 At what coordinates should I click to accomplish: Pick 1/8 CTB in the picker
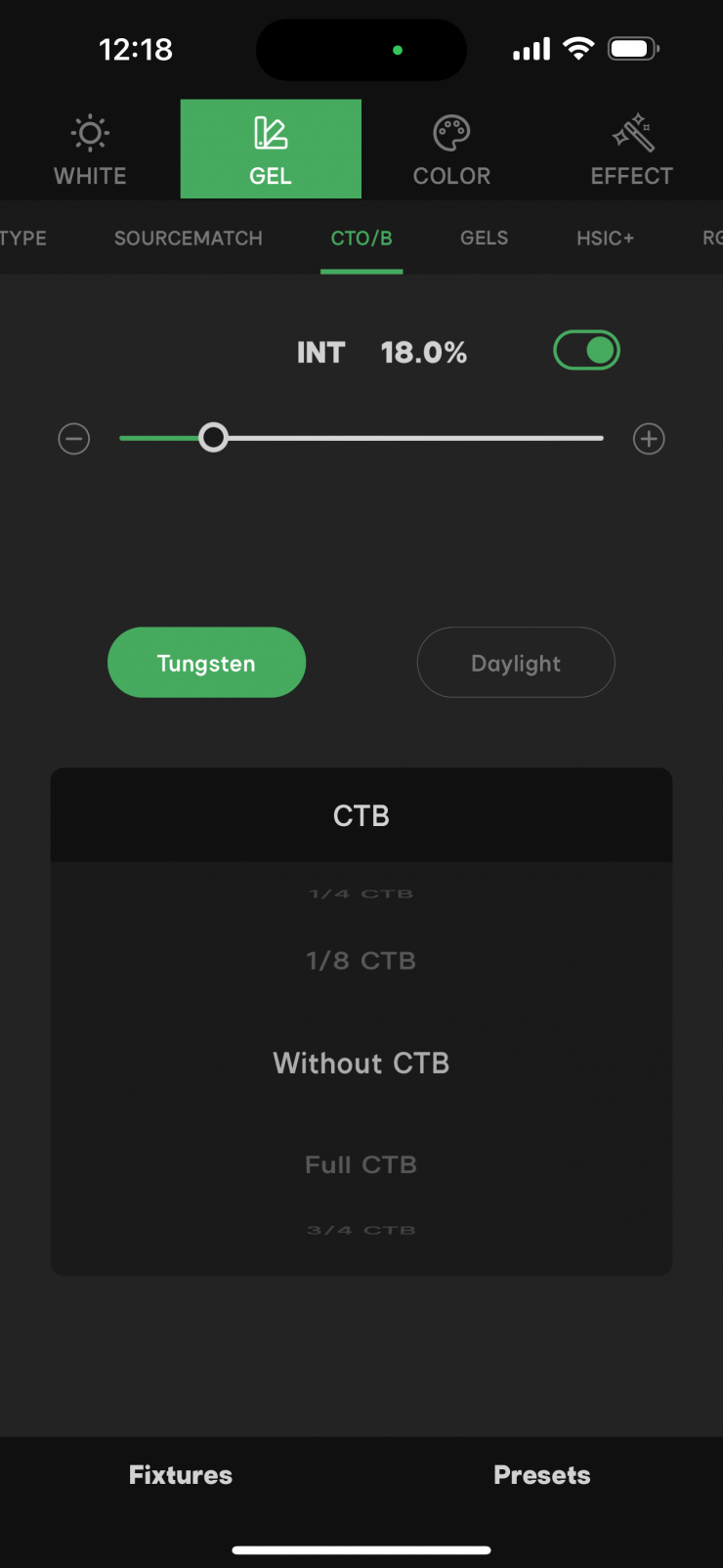pyautogui.click(x=361, y=961)
